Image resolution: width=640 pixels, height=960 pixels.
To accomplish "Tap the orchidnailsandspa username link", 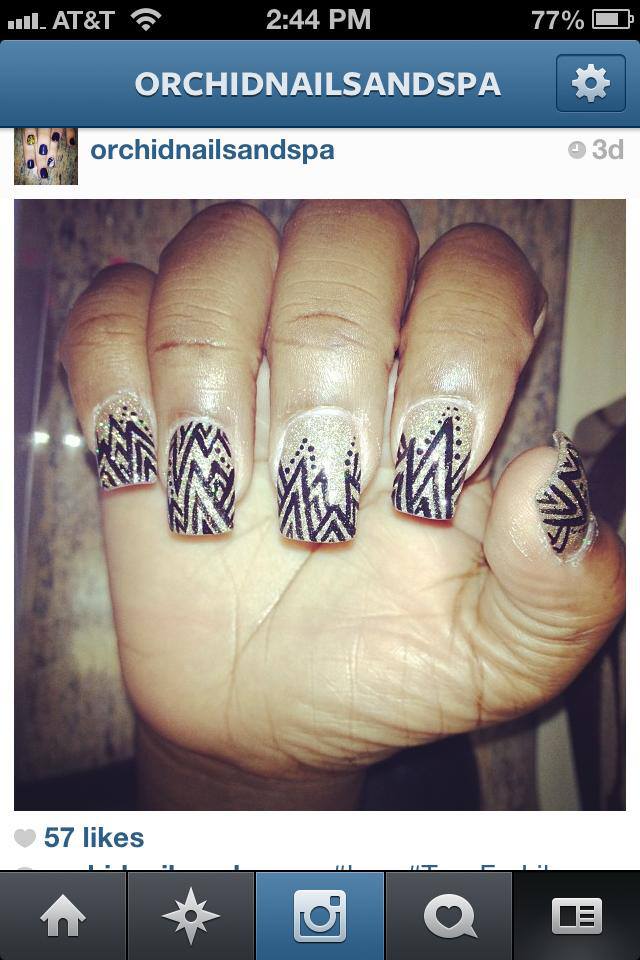I will click(212, 150).
